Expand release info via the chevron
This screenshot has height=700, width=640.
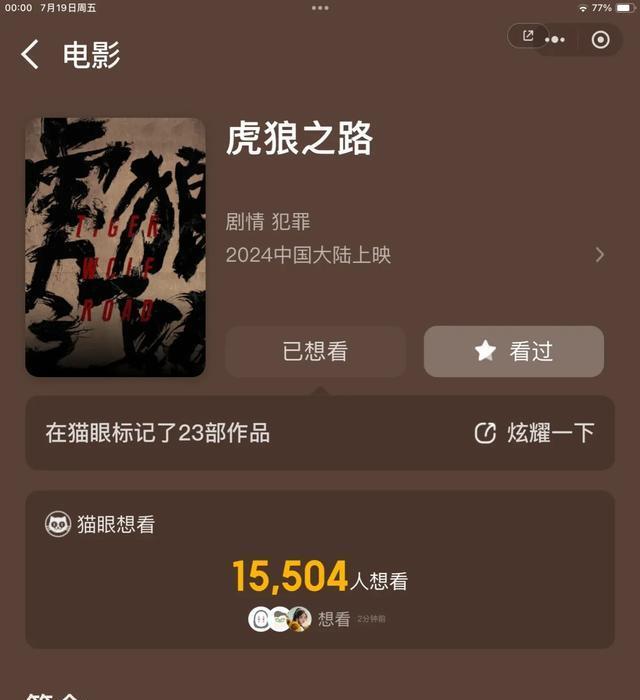click(x=599, y=255)
